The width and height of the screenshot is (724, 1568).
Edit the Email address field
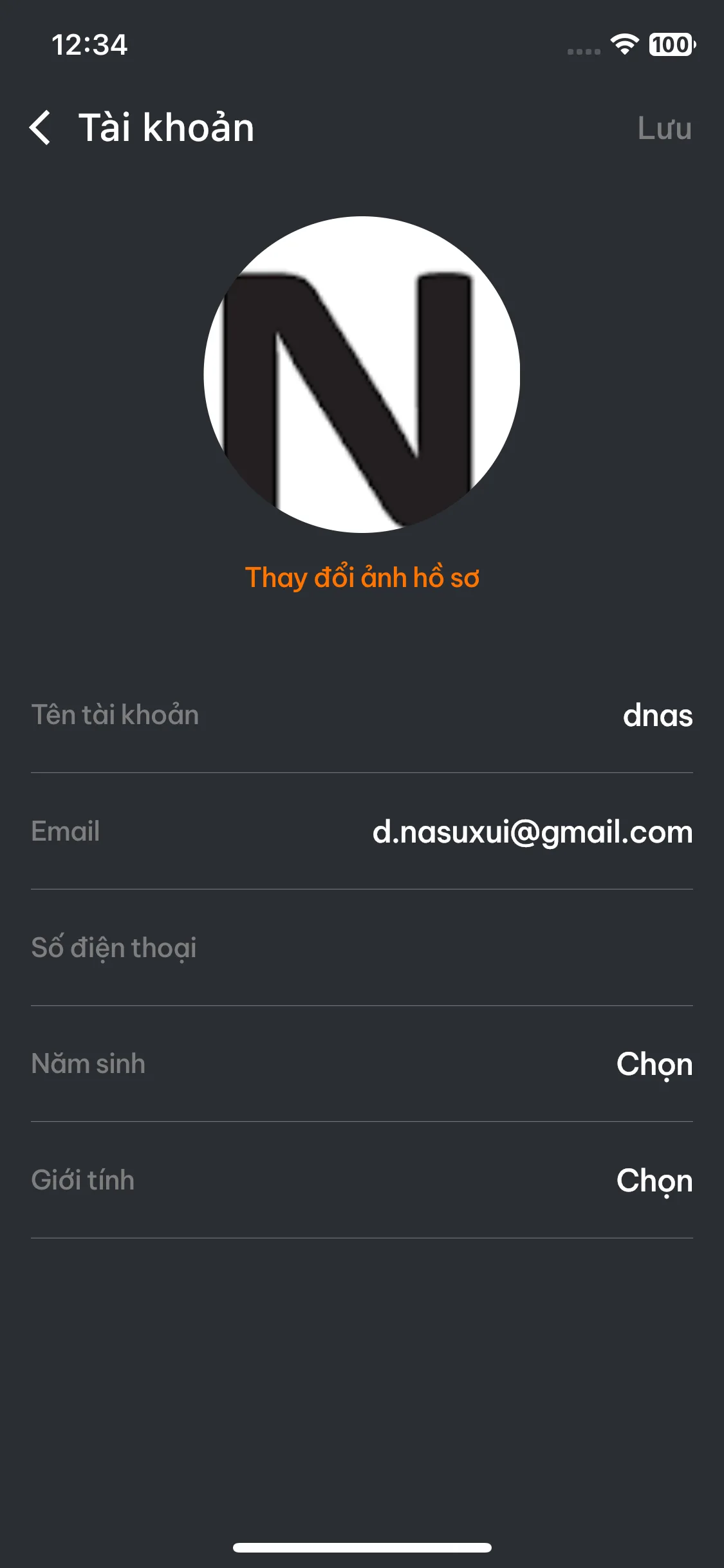362,832
